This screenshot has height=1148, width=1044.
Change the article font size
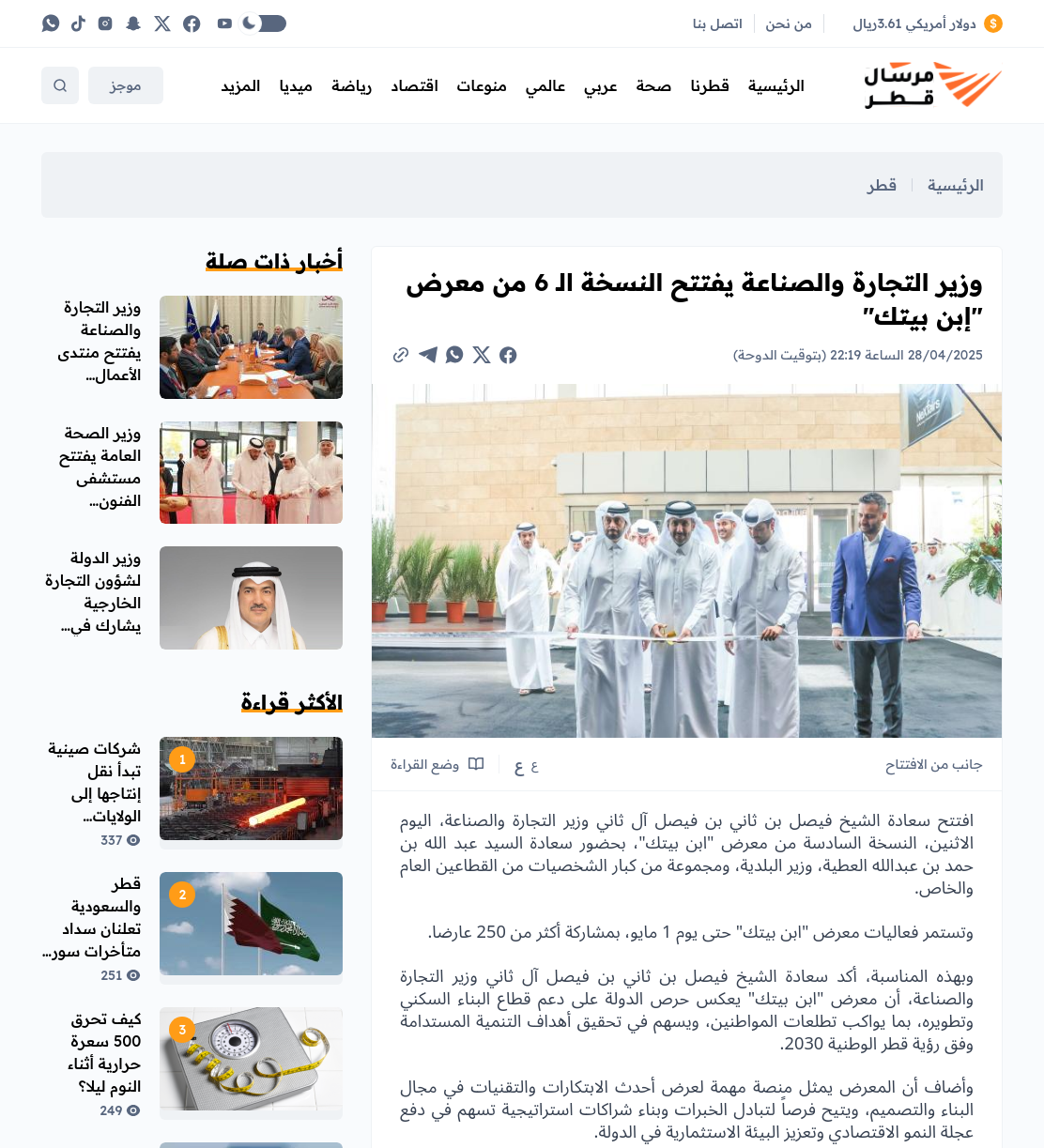click(527, 766)
